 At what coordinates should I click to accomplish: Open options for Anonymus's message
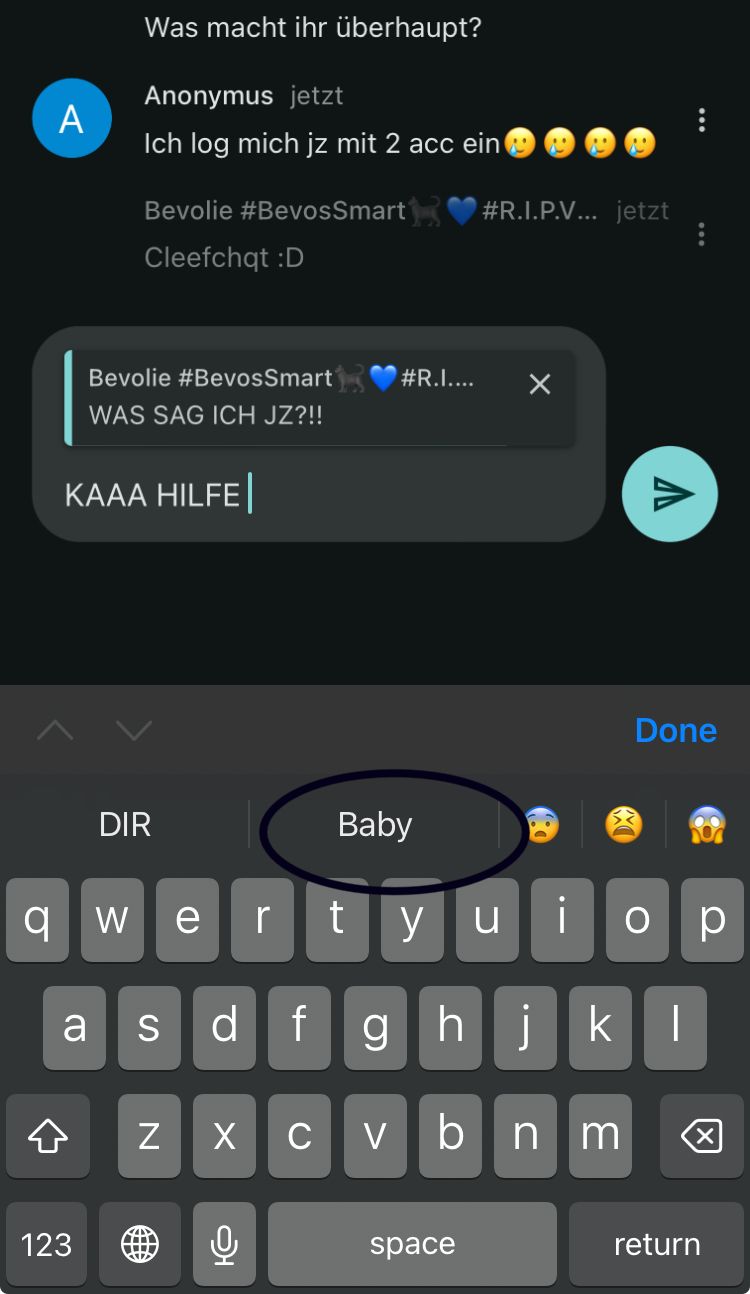[701, 121]
